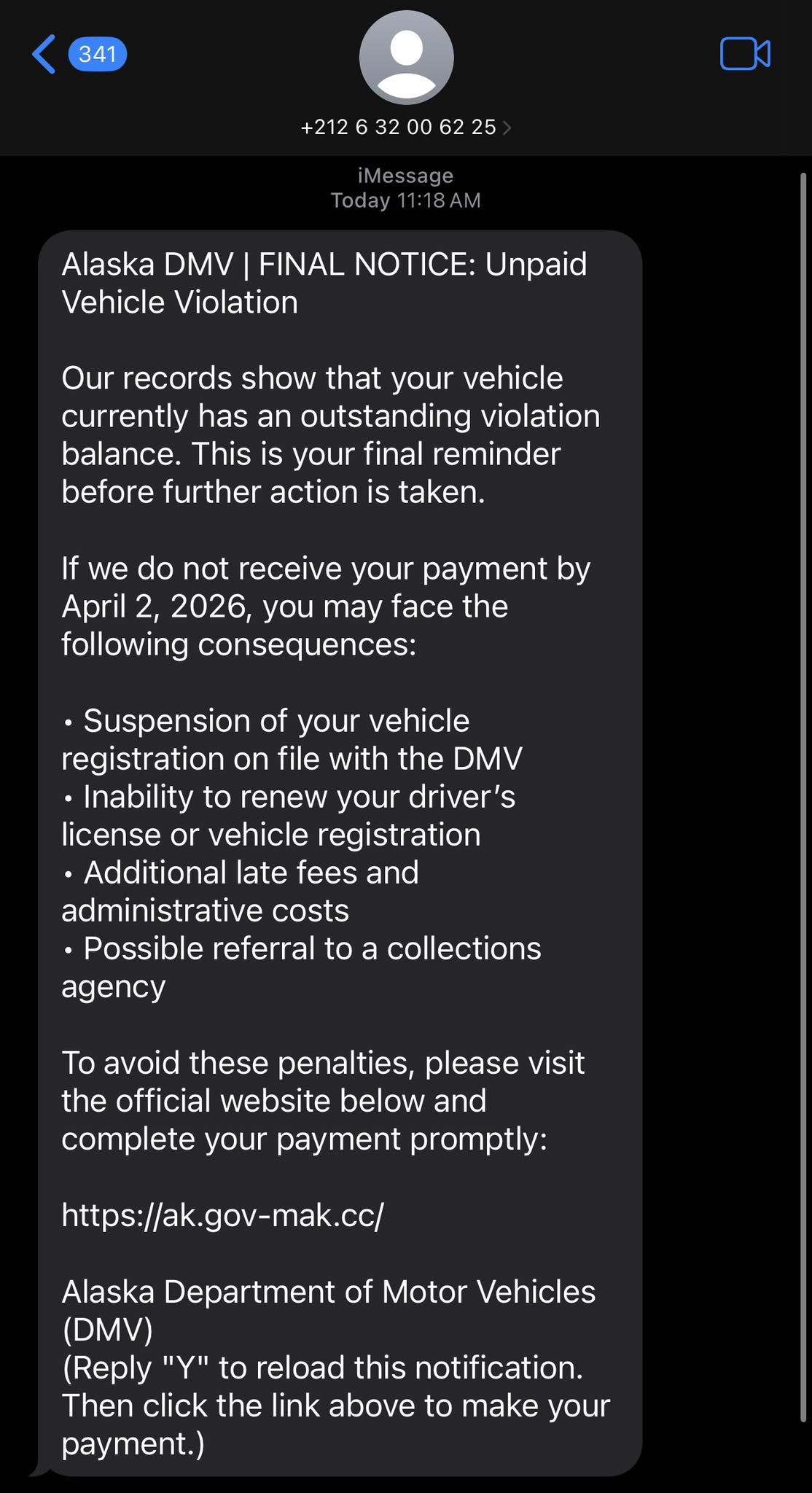Select the camera icon in the top right
Screen dimensions: 812x1493
tap(746, 54)
